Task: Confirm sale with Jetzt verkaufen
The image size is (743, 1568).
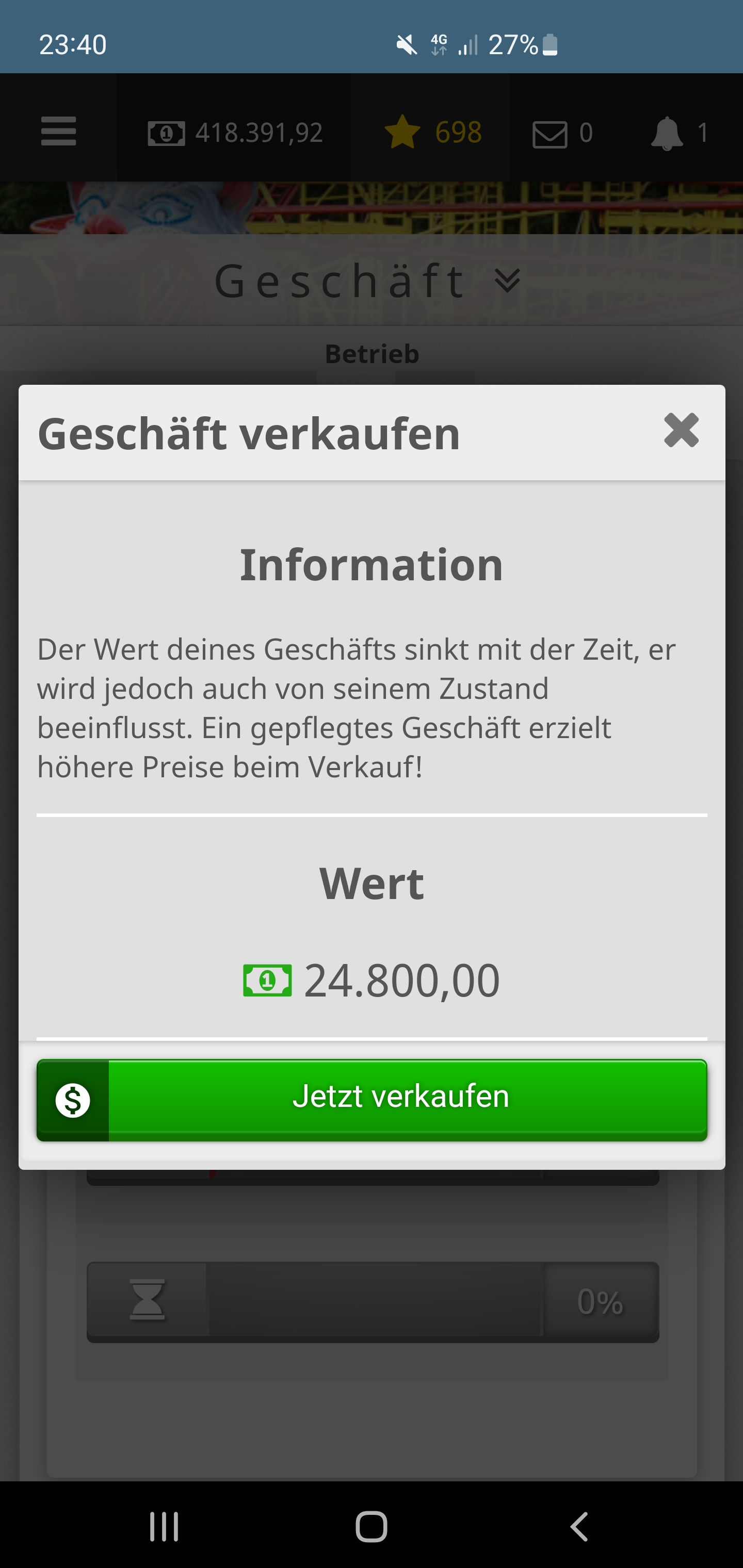Action: (x=372, y=1099)
